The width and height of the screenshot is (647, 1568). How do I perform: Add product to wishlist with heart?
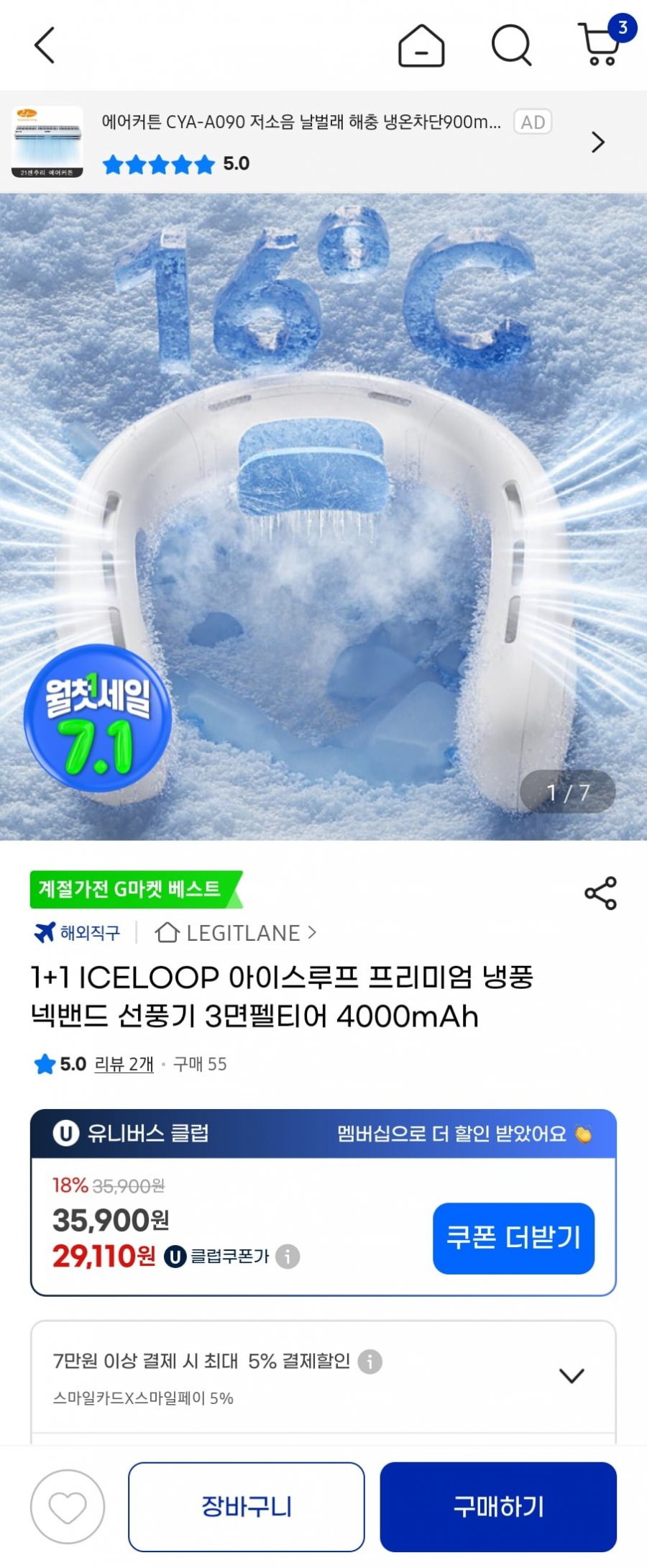[x=68, y=1507]
